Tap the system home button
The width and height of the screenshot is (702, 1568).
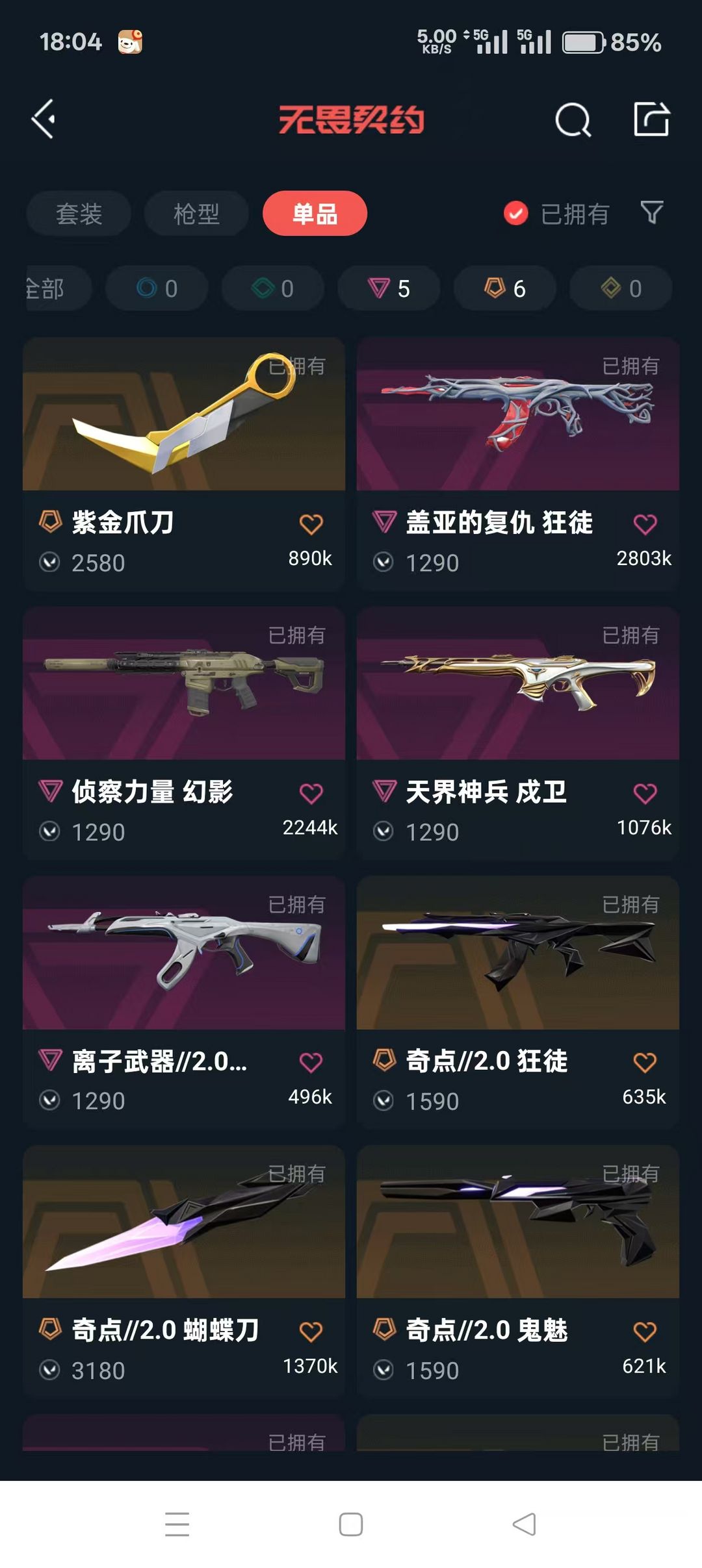[351, 1524]
